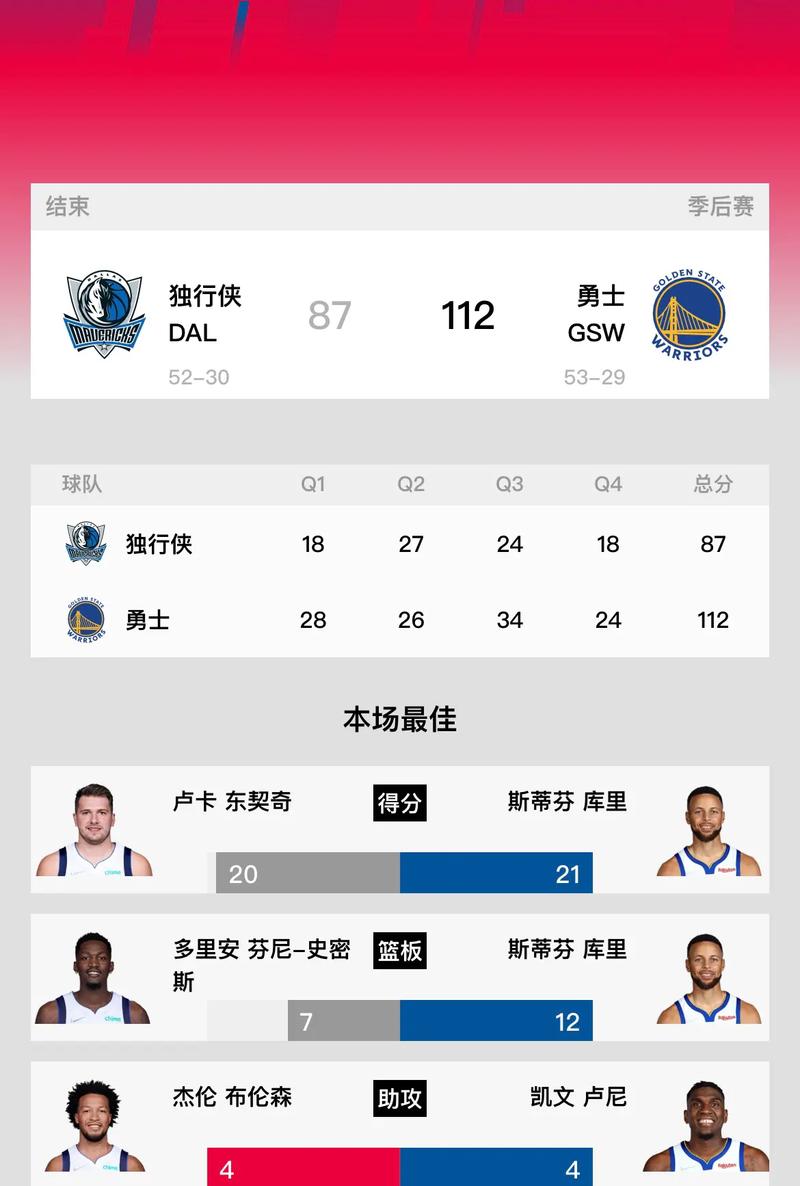Click the 助攻 assists category badge
The image size is (800, 1186).
(399, 1098)
